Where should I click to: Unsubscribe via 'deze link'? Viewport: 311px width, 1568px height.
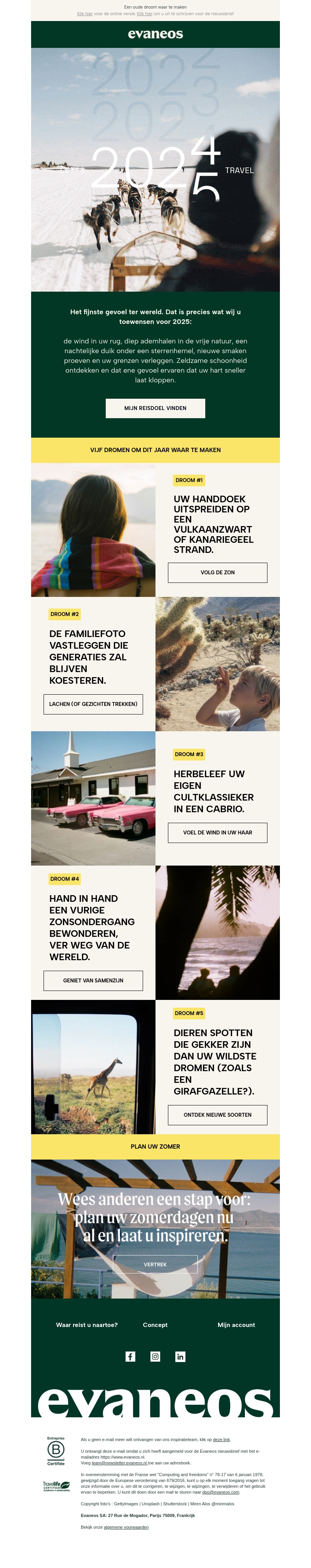(x=221, y=1440)
